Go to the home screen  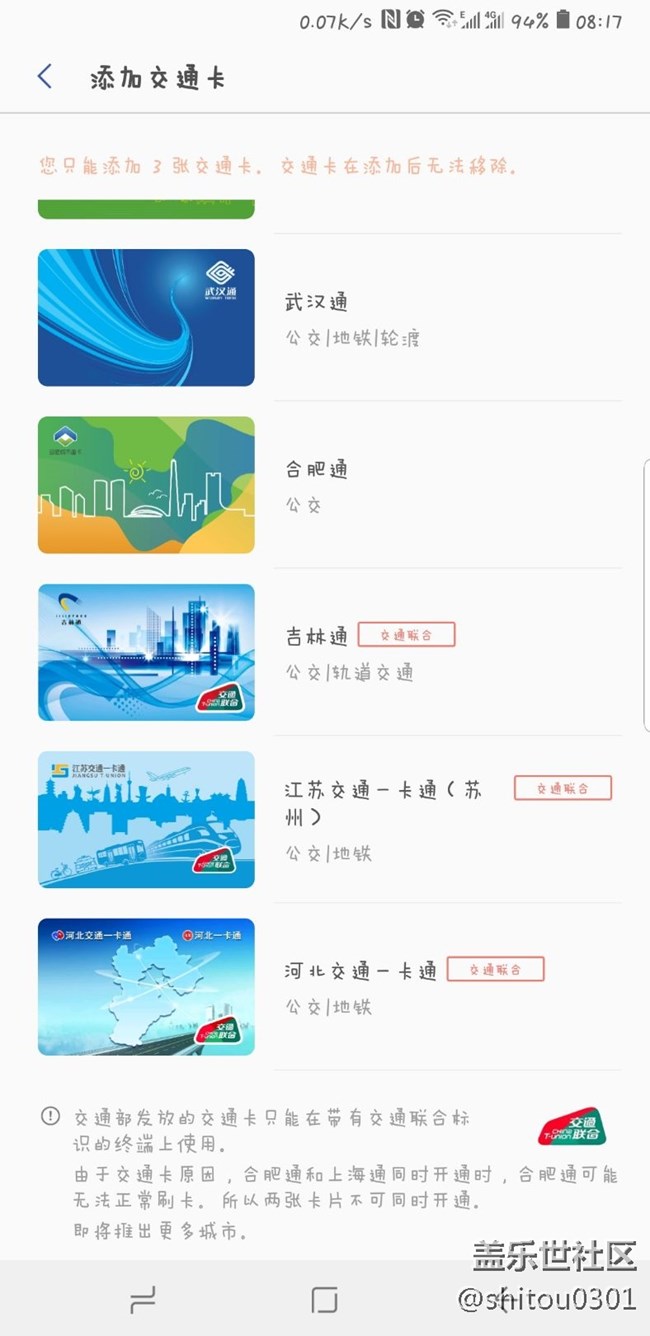324,1299
